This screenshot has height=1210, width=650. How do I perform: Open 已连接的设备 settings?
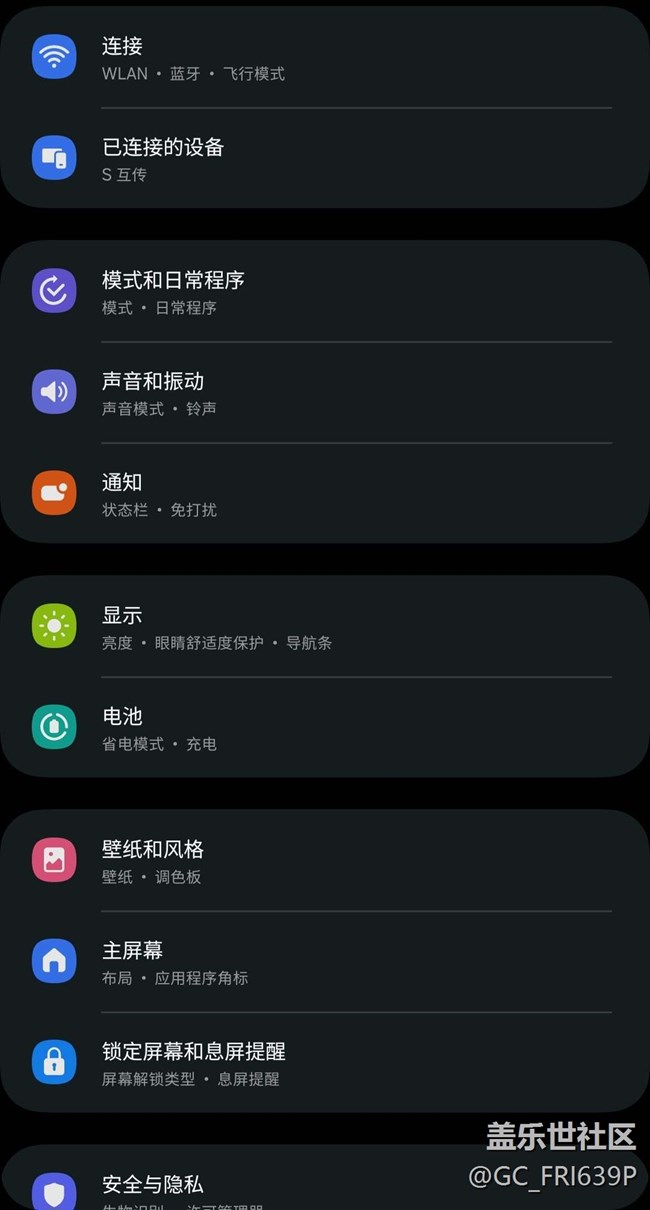pos(325,159)
